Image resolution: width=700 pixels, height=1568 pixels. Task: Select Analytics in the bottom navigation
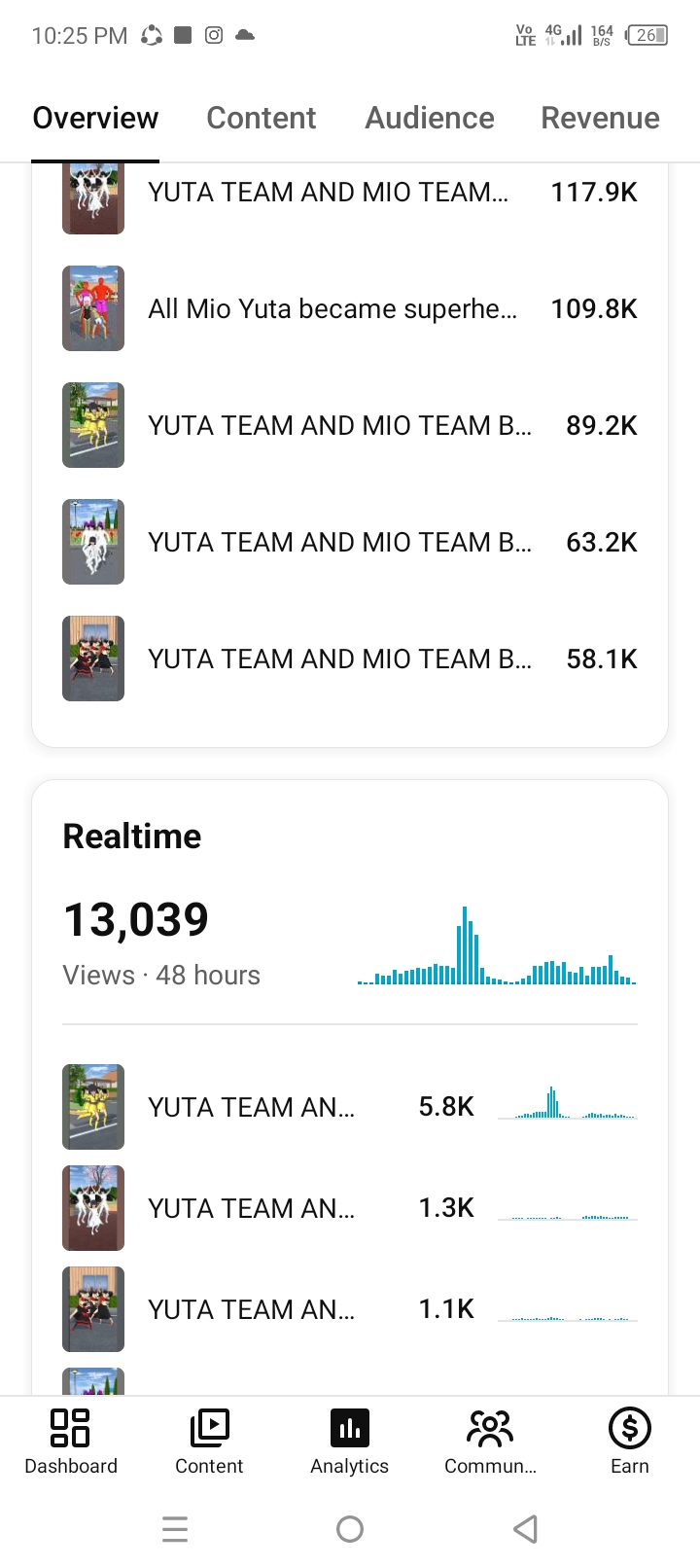coord(349,1442)
